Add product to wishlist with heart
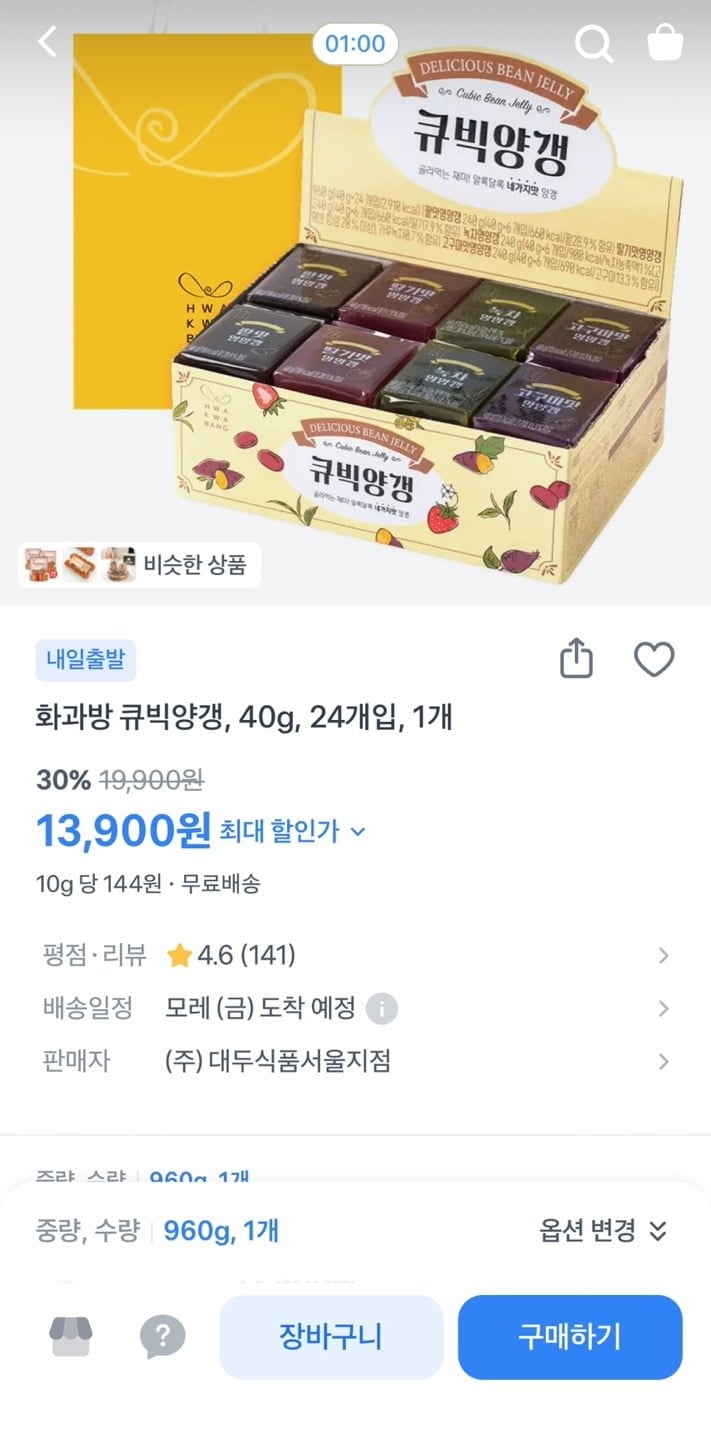This screenshot has width=711, height=1440. [x=655, y=660]
